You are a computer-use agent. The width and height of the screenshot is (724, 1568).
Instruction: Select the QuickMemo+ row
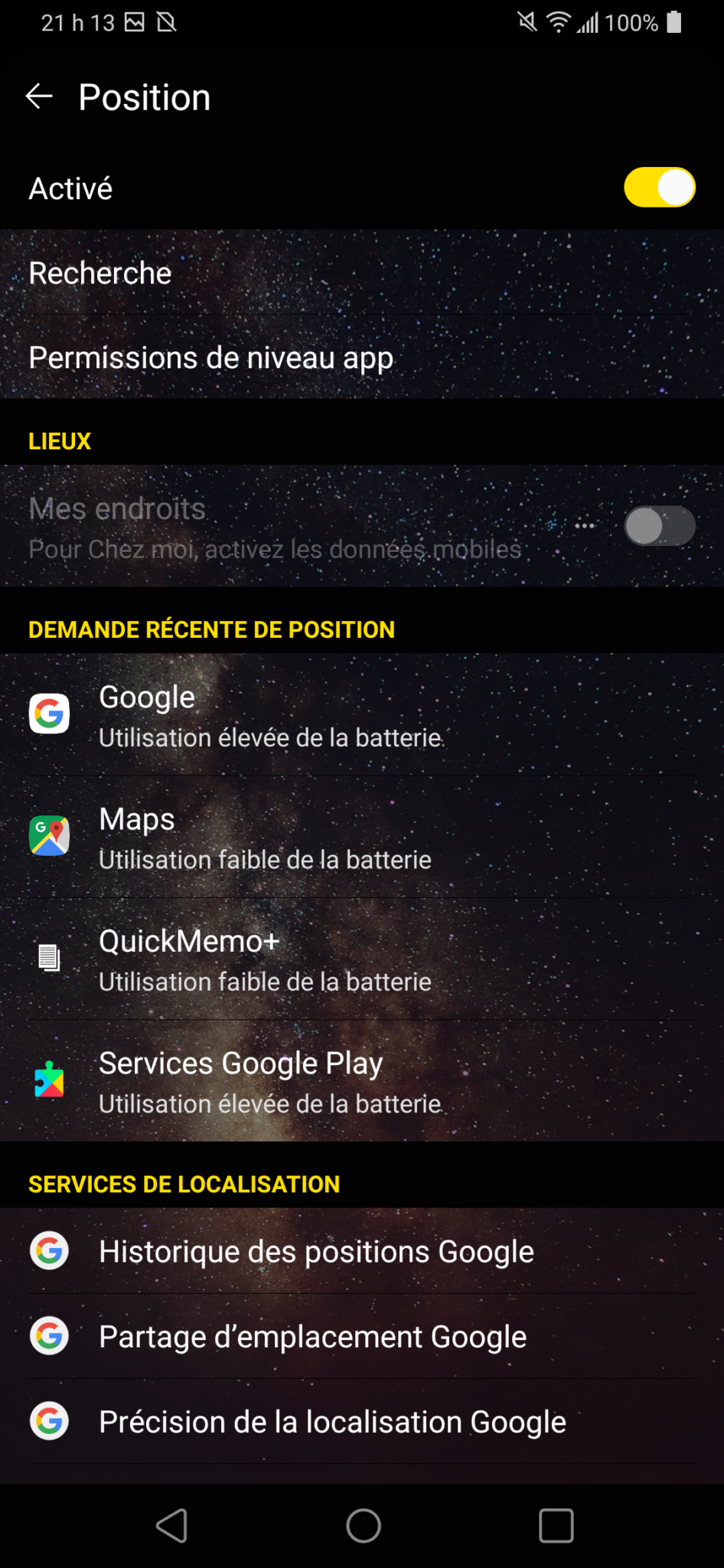tap(361, 959)
